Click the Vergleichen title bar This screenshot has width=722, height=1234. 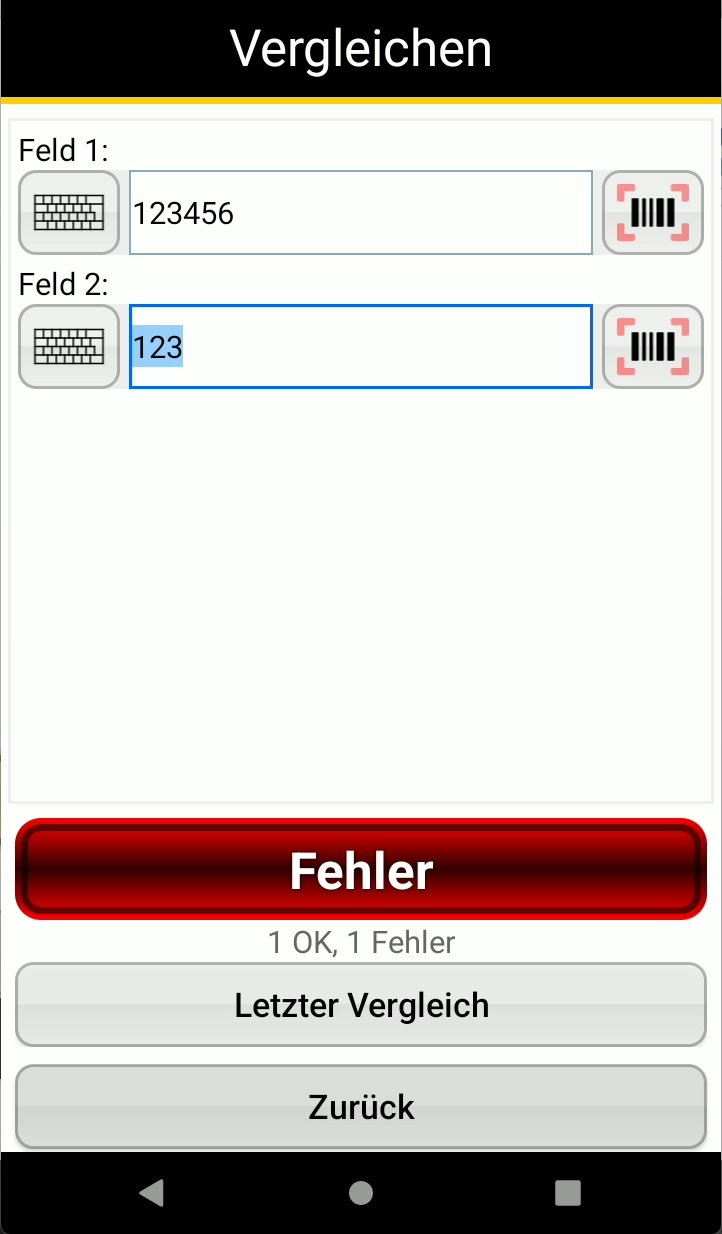tap(360, 48)
